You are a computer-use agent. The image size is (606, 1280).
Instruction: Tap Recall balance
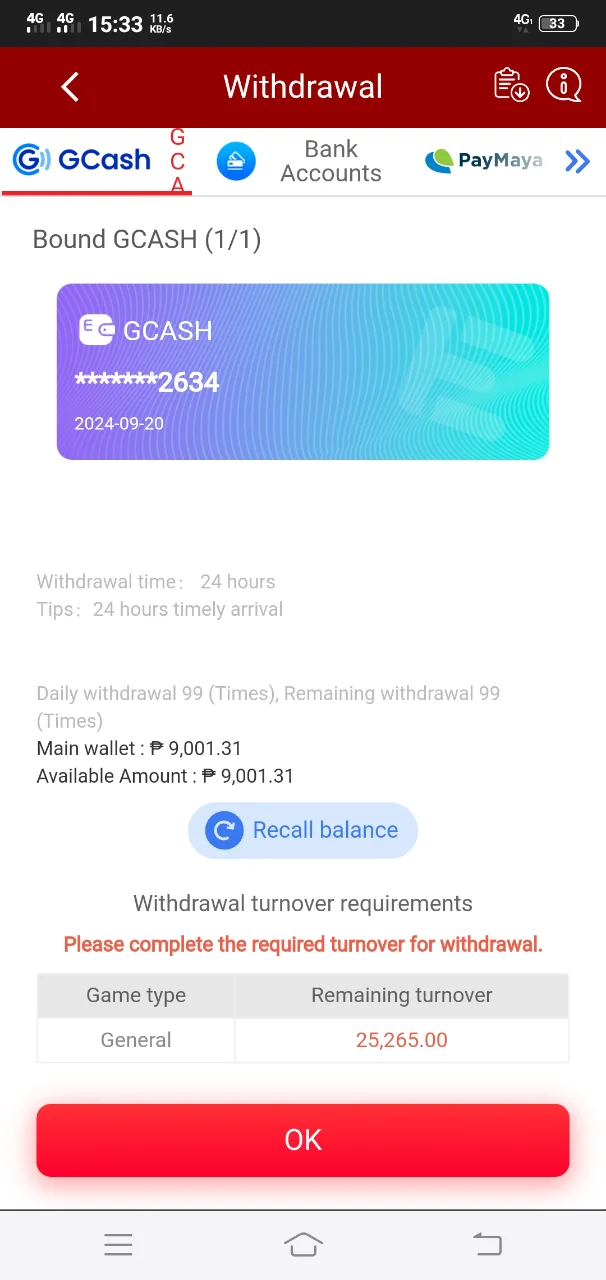click(x=303, y=830)
